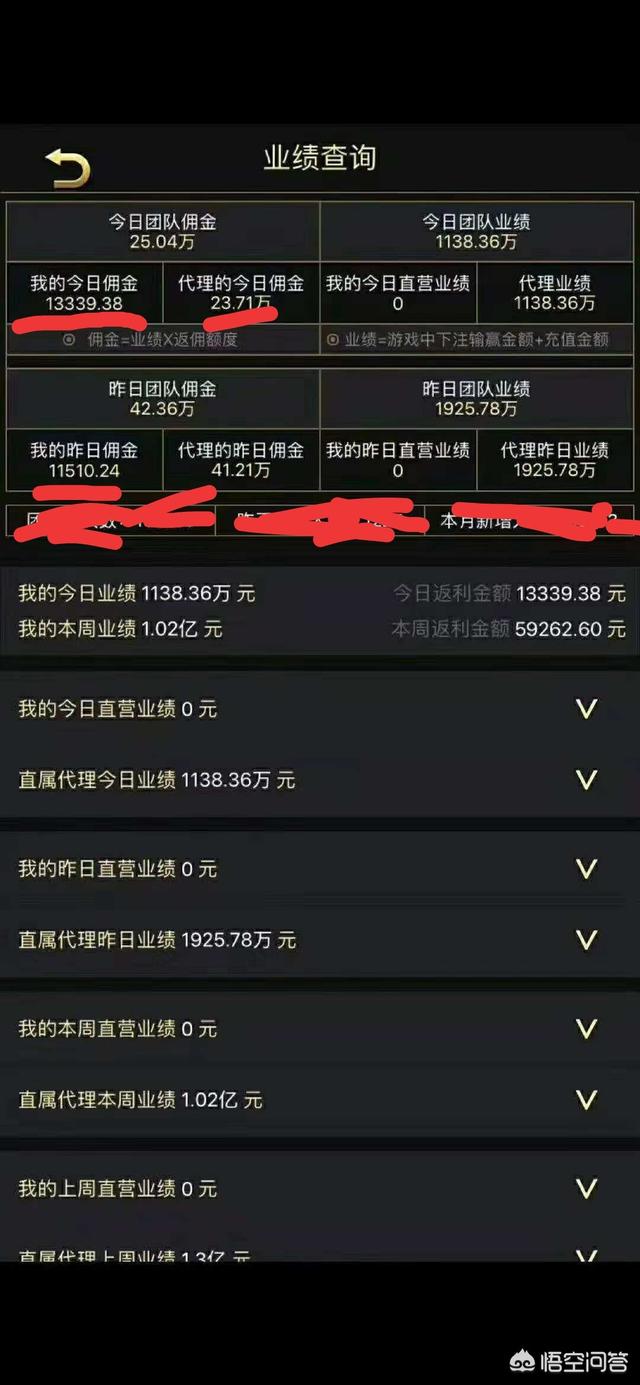Expand 我的本周直营业绩 row
The width and height of the screenshot is (640, 1385).
[x=586, y=1029]
